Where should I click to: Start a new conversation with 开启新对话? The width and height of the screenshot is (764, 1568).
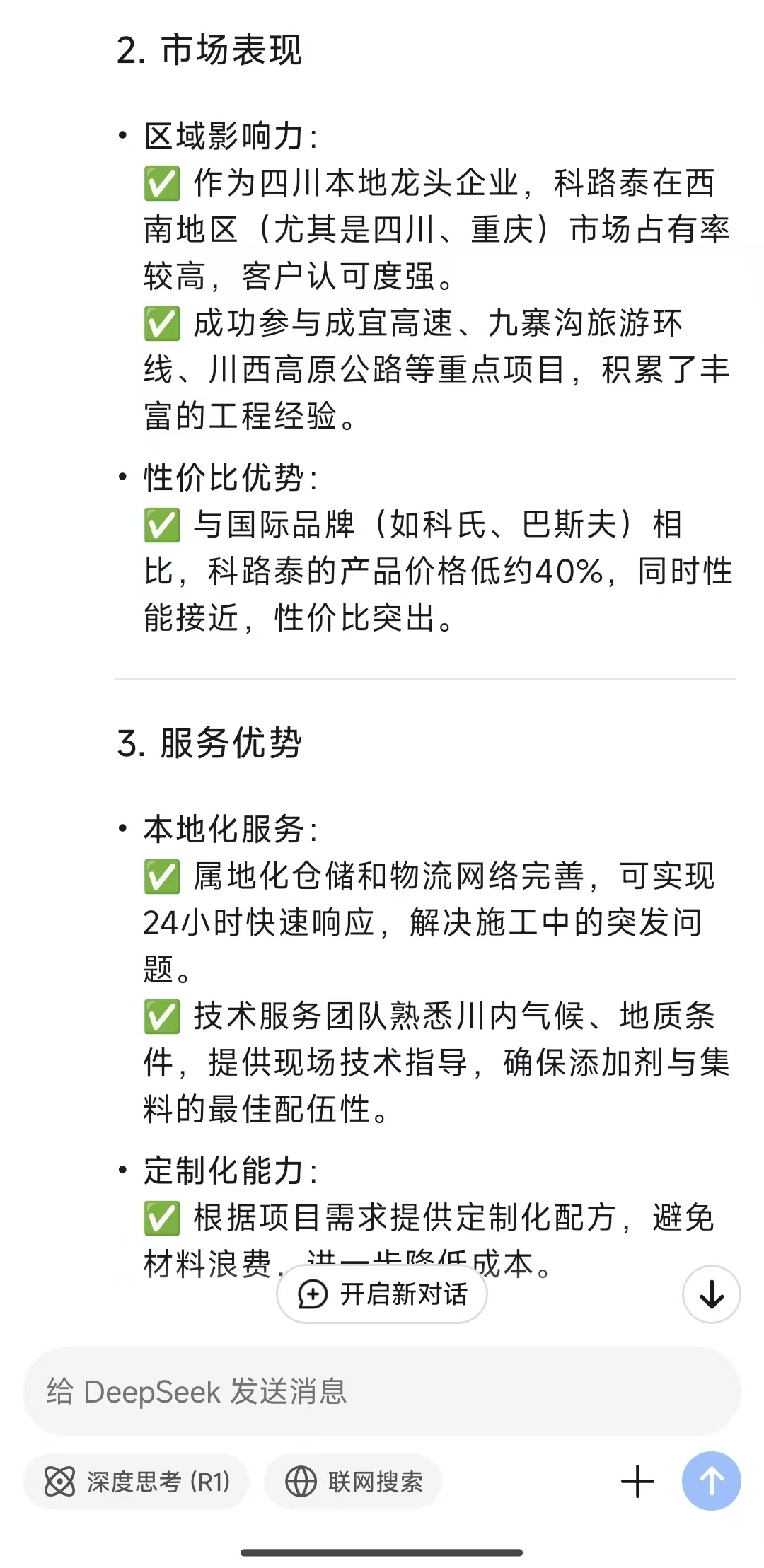pos(382,1294)
